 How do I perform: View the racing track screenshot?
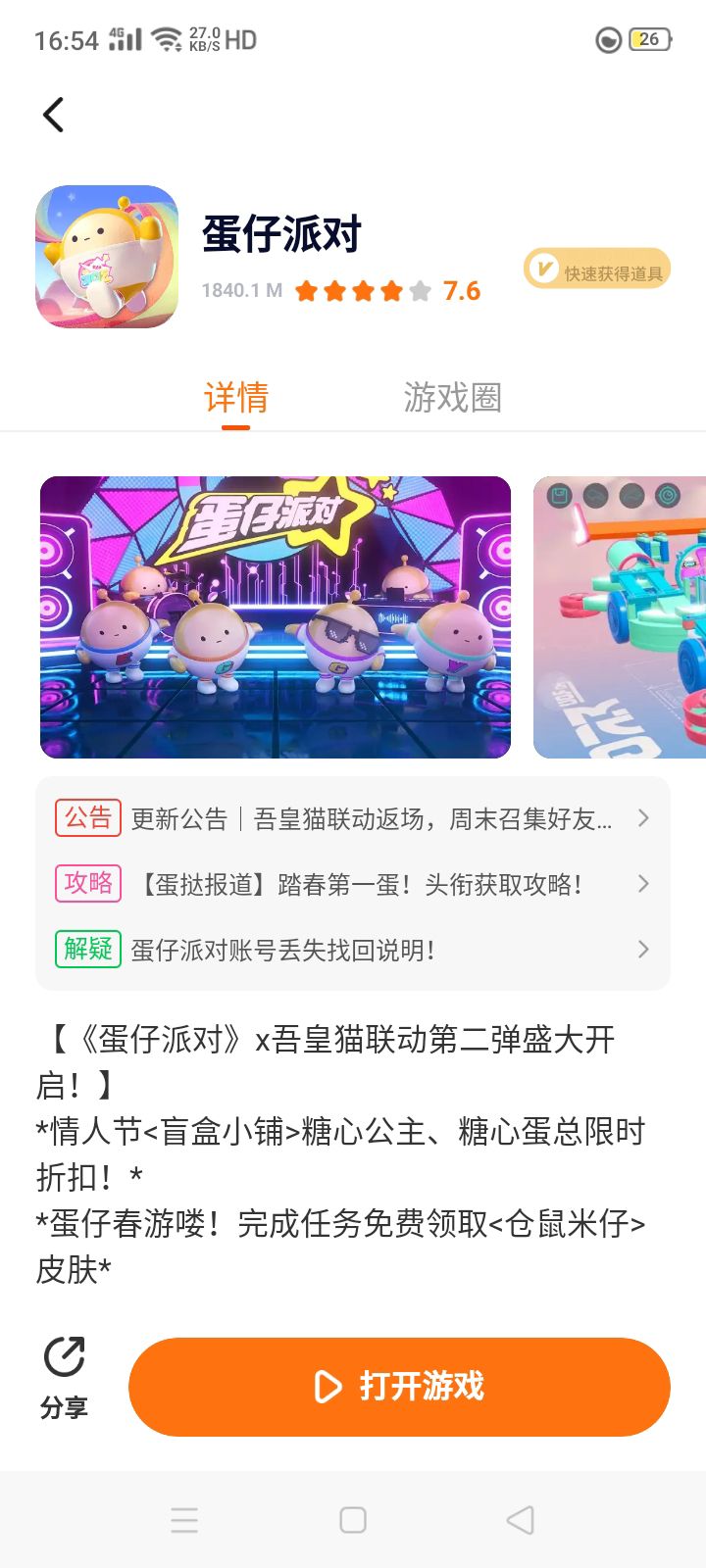[620, 617]
